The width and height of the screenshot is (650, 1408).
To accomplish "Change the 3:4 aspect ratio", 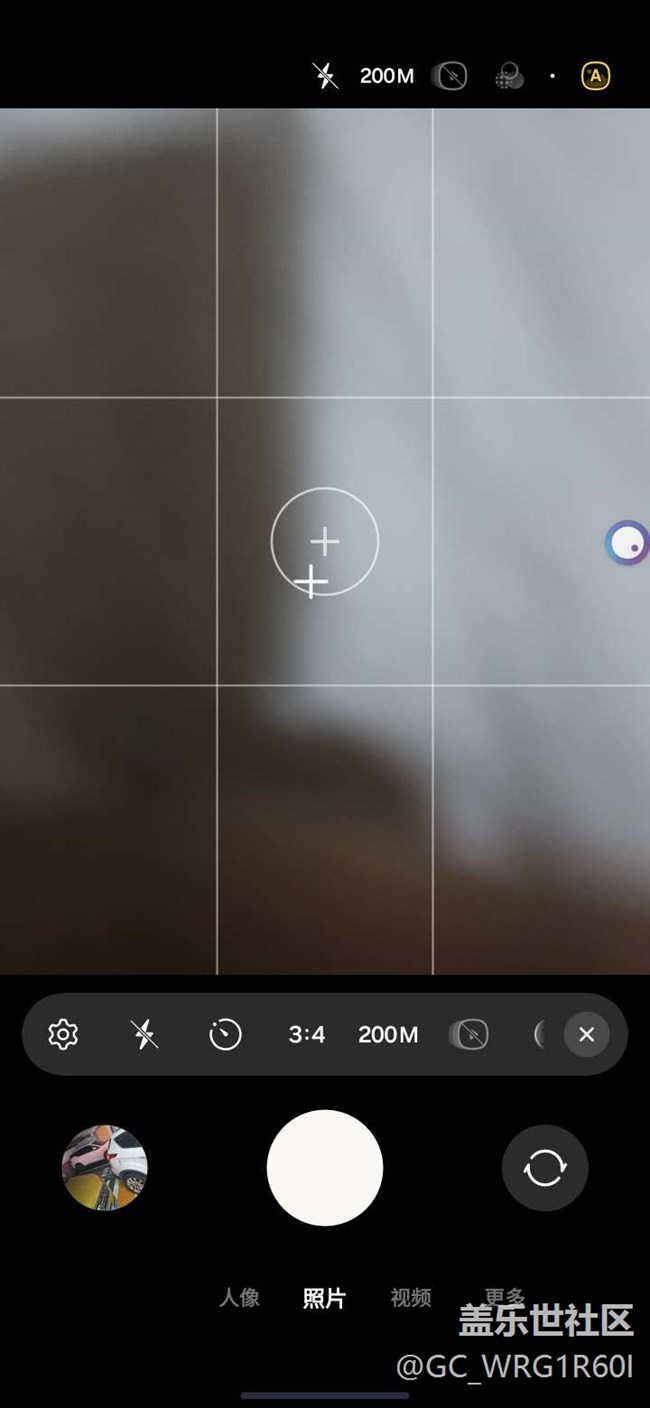I will [x=307, y=1034].
